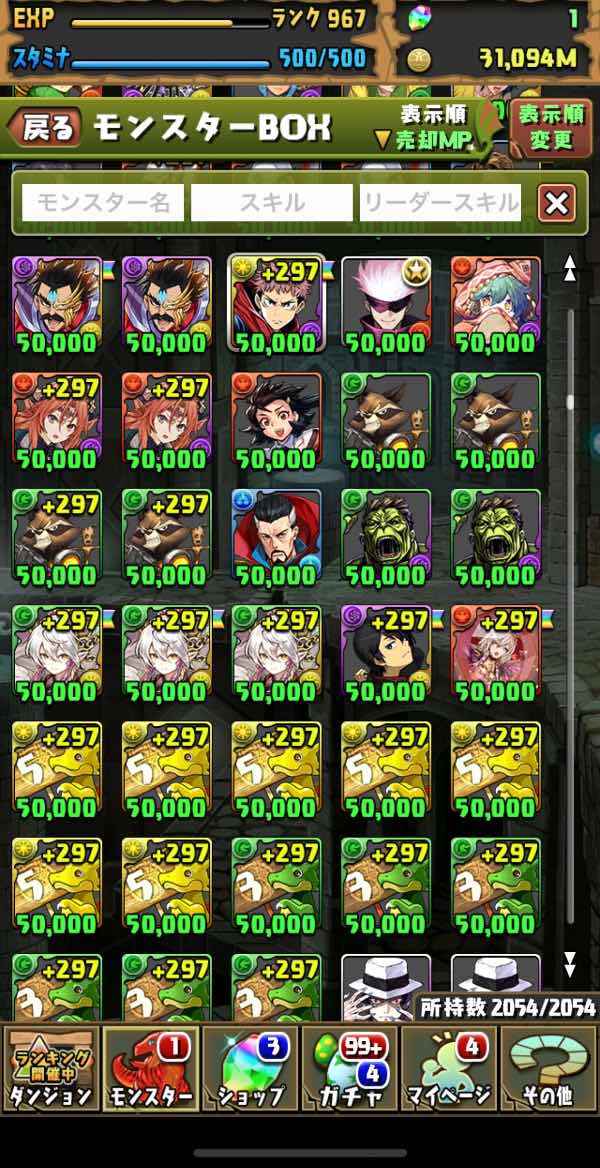This screenshot has width=600, height=1168.
Task: Switch to the ガチャ tab
Action: [350, 1069]
